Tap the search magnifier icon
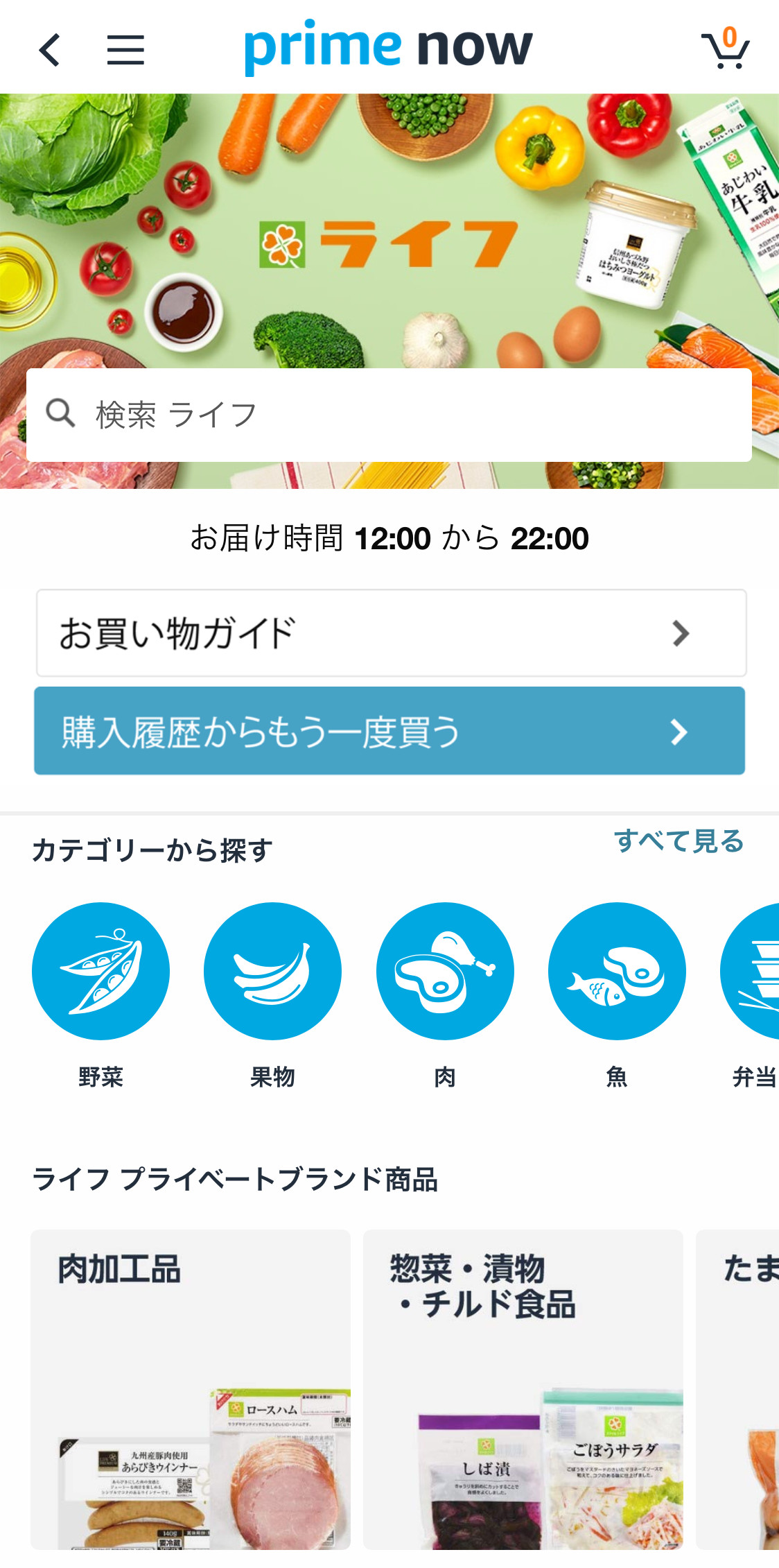Screen dimensions: 779x1568 [x=62, y=413]
